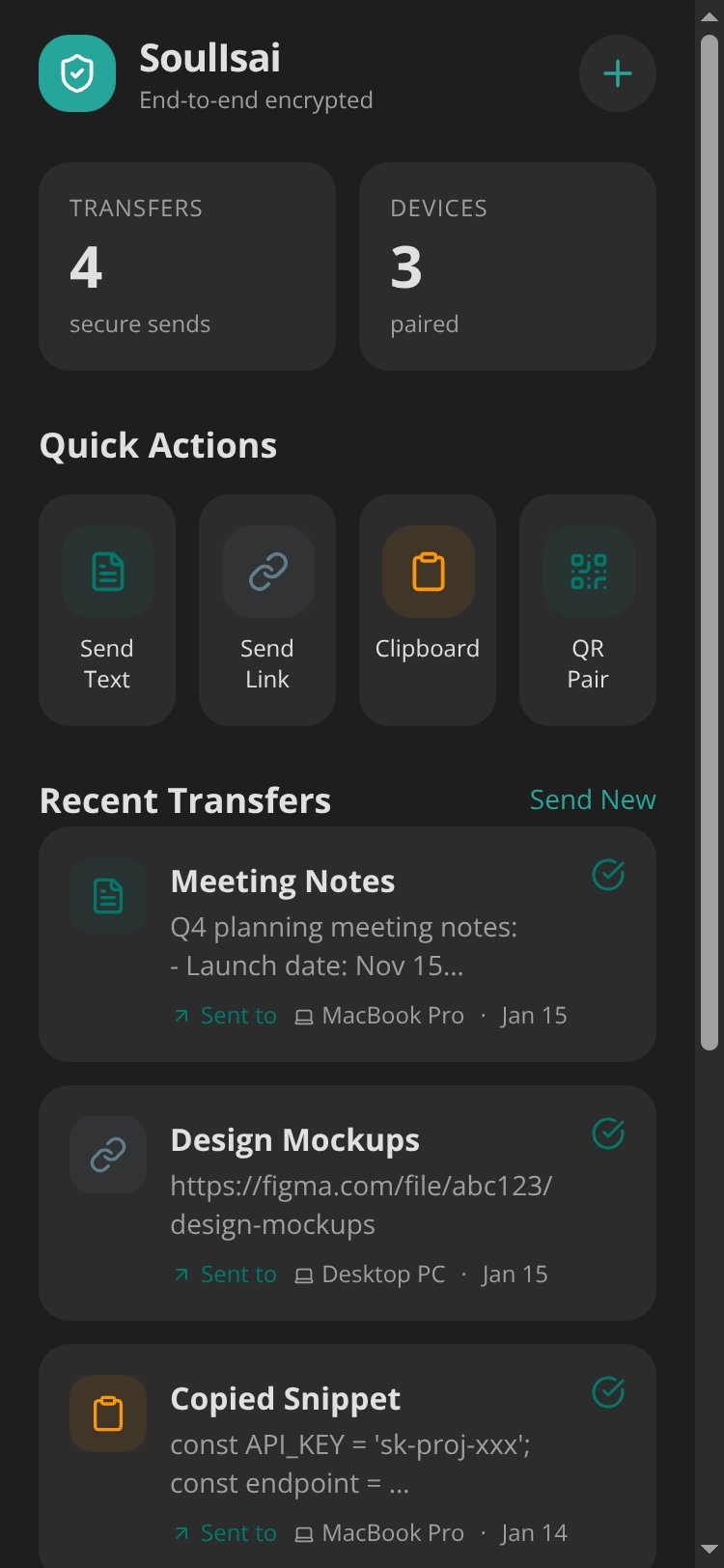The width and height of the screenshot is (724, 1568).
Task: Choose the Send Text quick action
Action: click(107, 610)
